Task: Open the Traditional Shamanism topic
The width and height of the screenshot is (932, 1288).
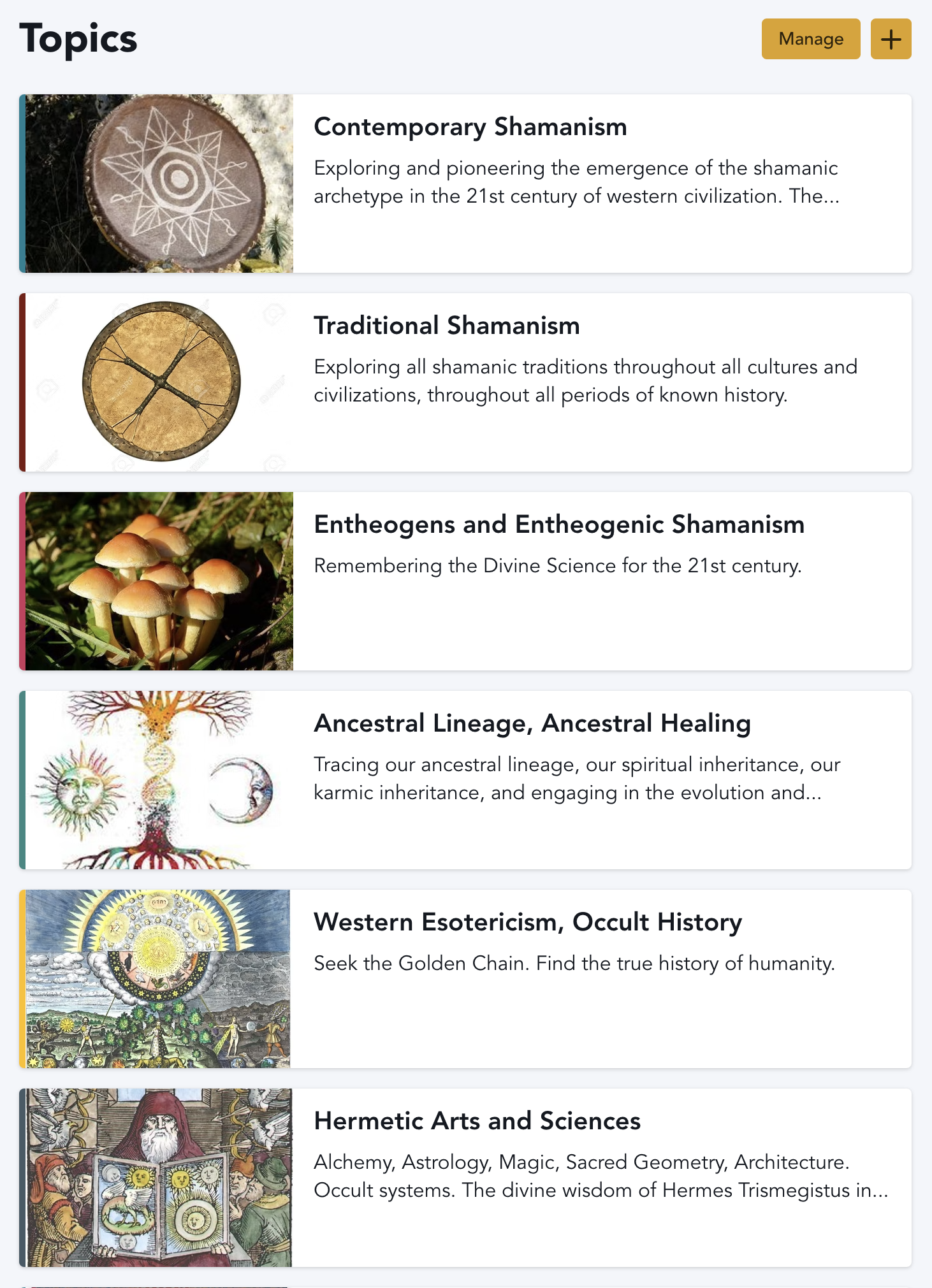Action: click(447, 326)
